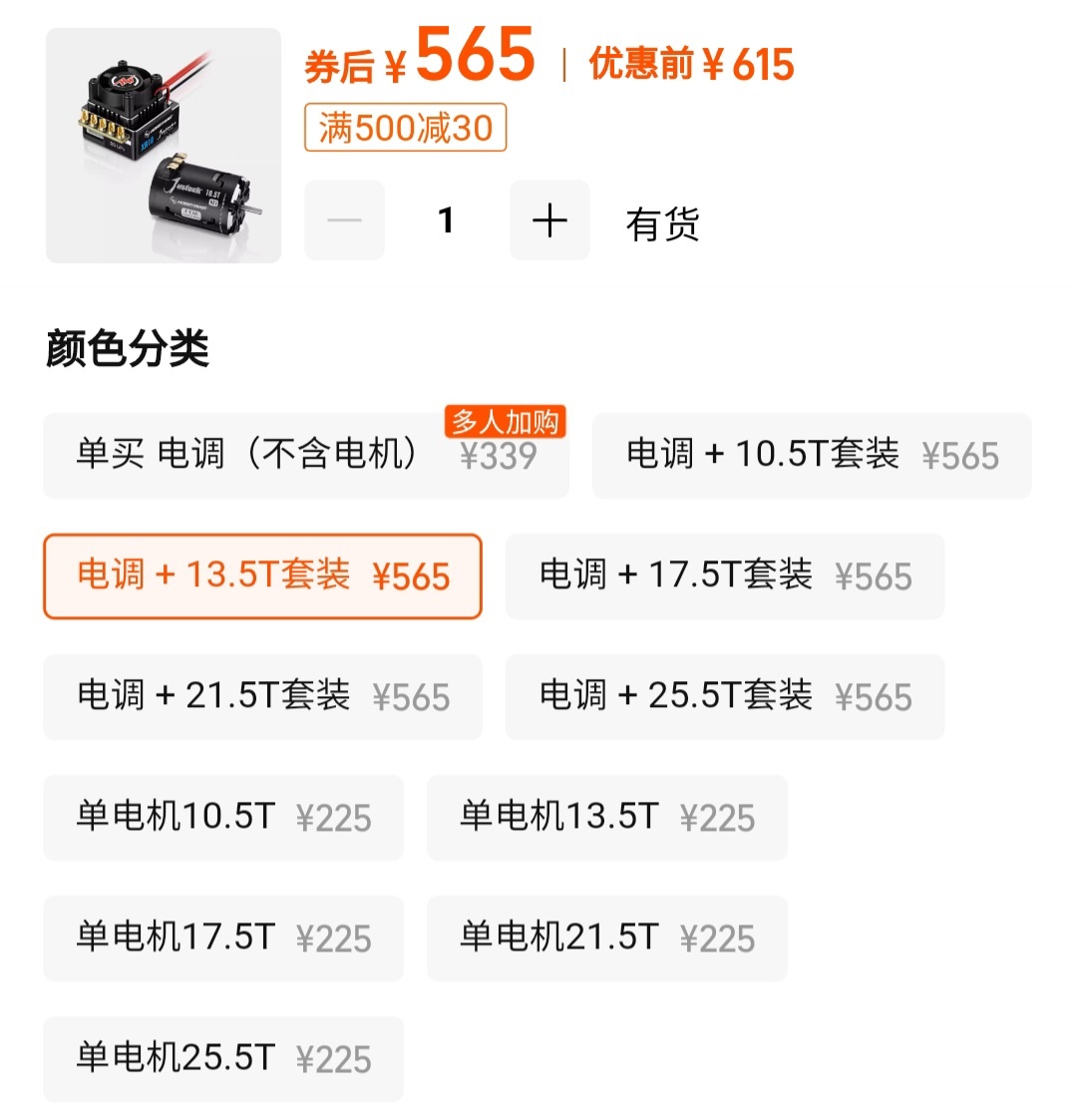Choose 电调 + 25.5T套装 variant
The width and height of the screenshot is (1077, 1120).
[724, 697]
